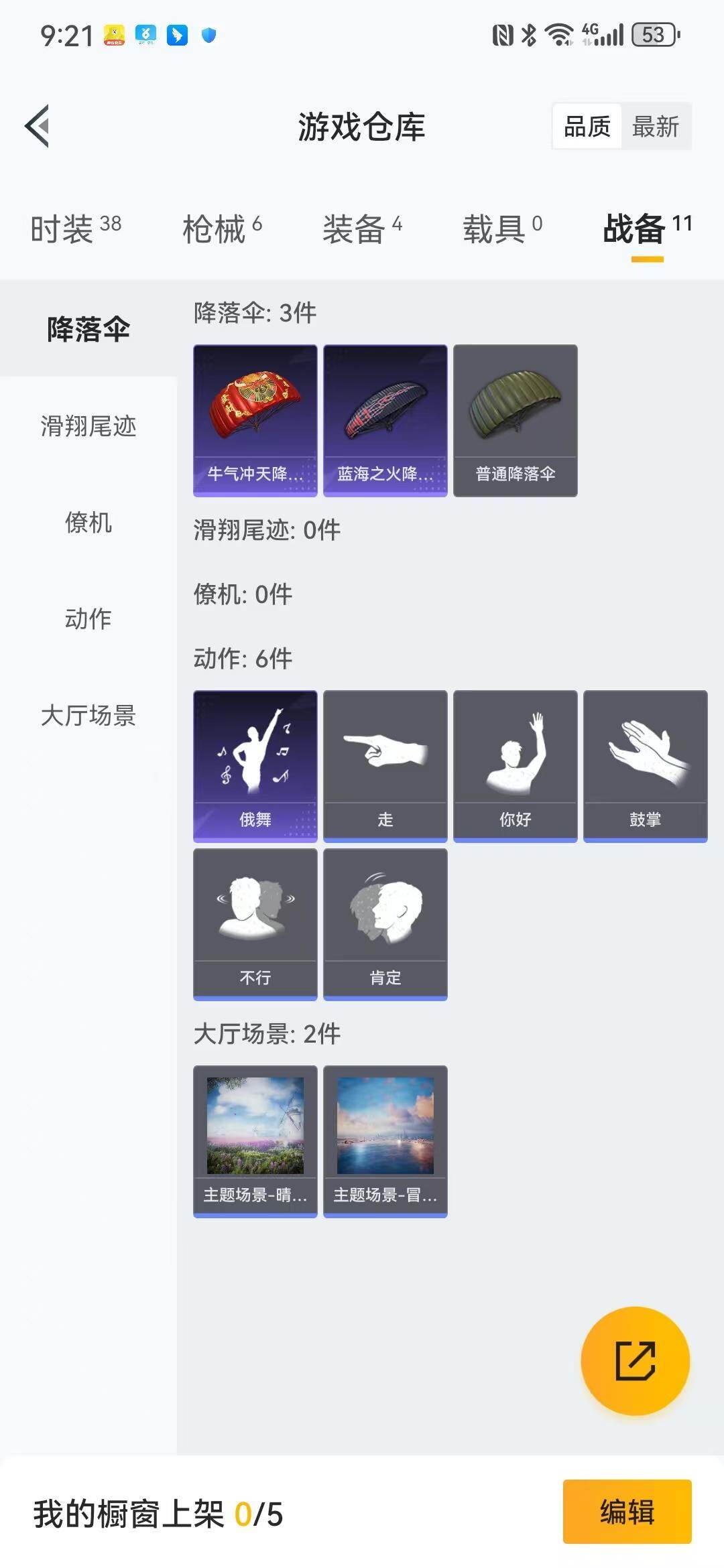Viewport: 724px width, 1568px height.
Task: Select the 牛气冲天降落伞 parachute item
Action: (x=255, y=421)
